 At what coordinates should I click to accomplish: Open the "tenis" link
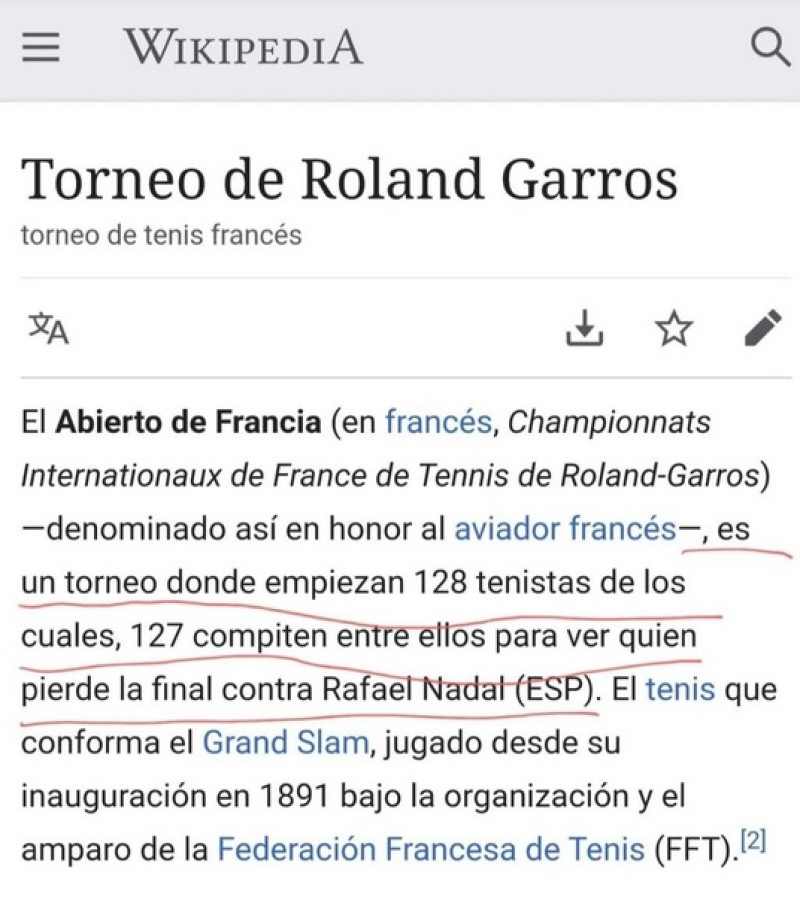[680, 689]
